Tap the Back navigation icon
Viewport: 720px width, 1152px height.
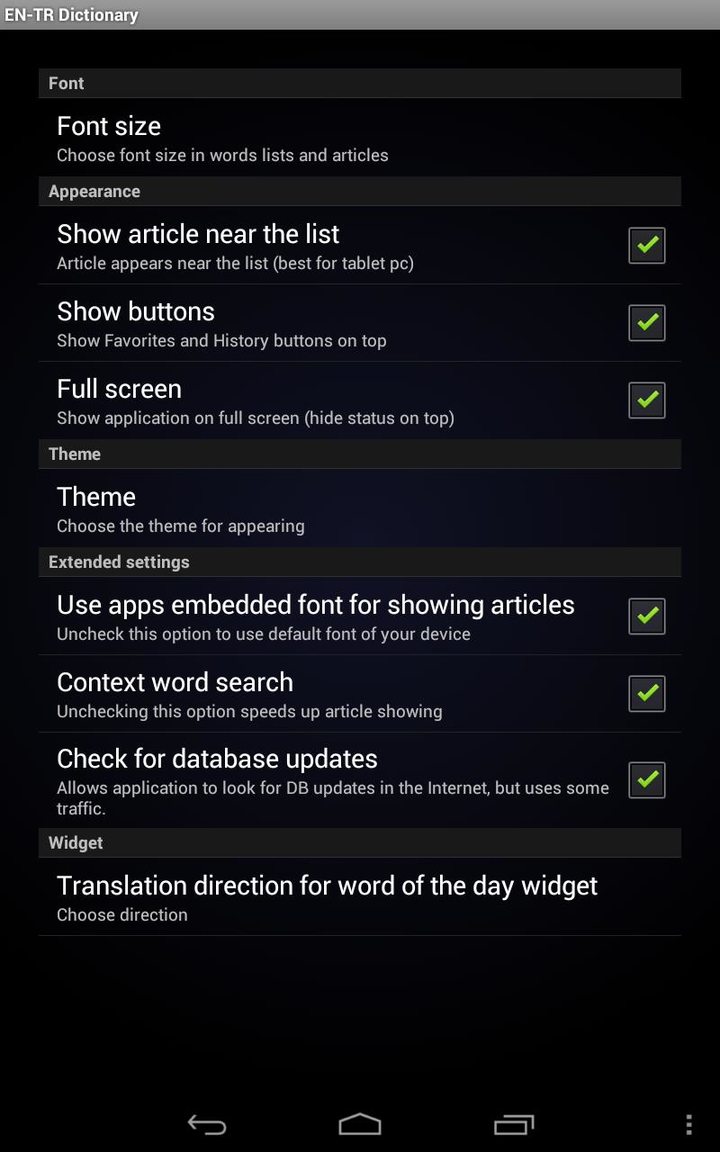(207, 1124)
